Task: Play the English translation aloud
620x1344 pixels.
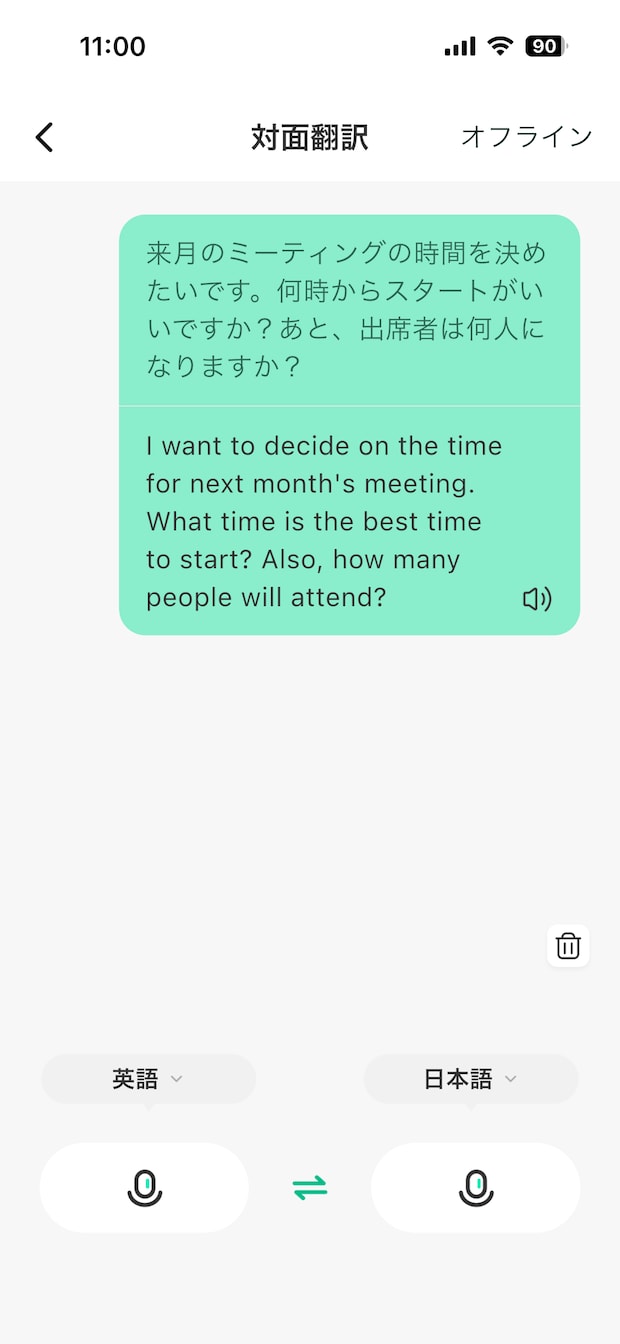Action: [x=537, y=598]
